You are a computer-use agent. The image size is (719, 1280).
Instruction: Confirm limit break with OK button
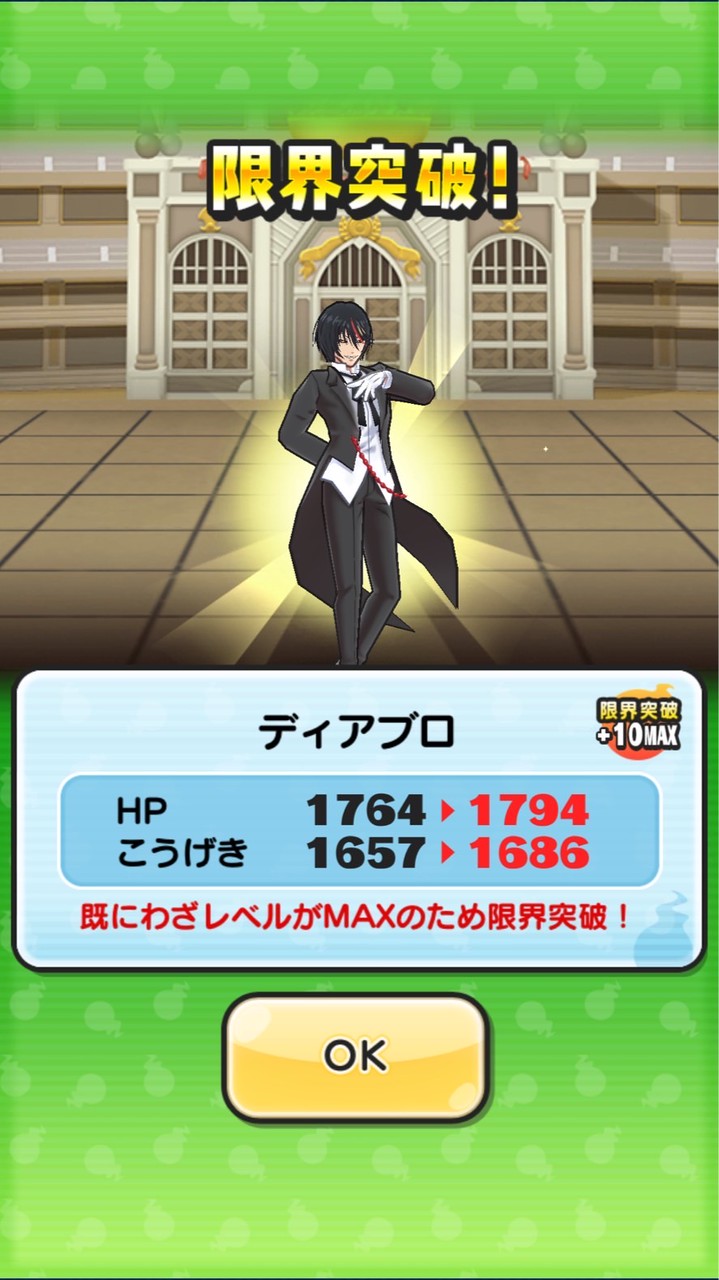(x=355, y=1056)
